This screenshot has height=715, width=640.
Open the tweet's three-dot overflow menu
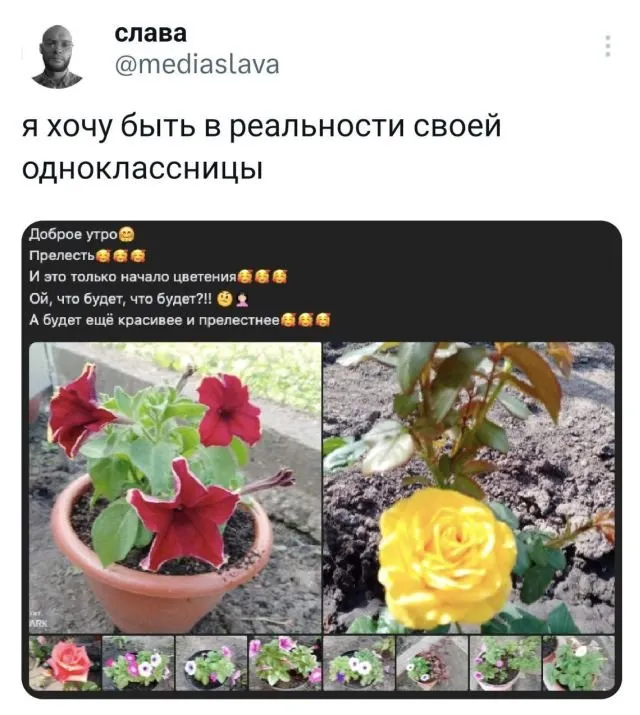607,45
